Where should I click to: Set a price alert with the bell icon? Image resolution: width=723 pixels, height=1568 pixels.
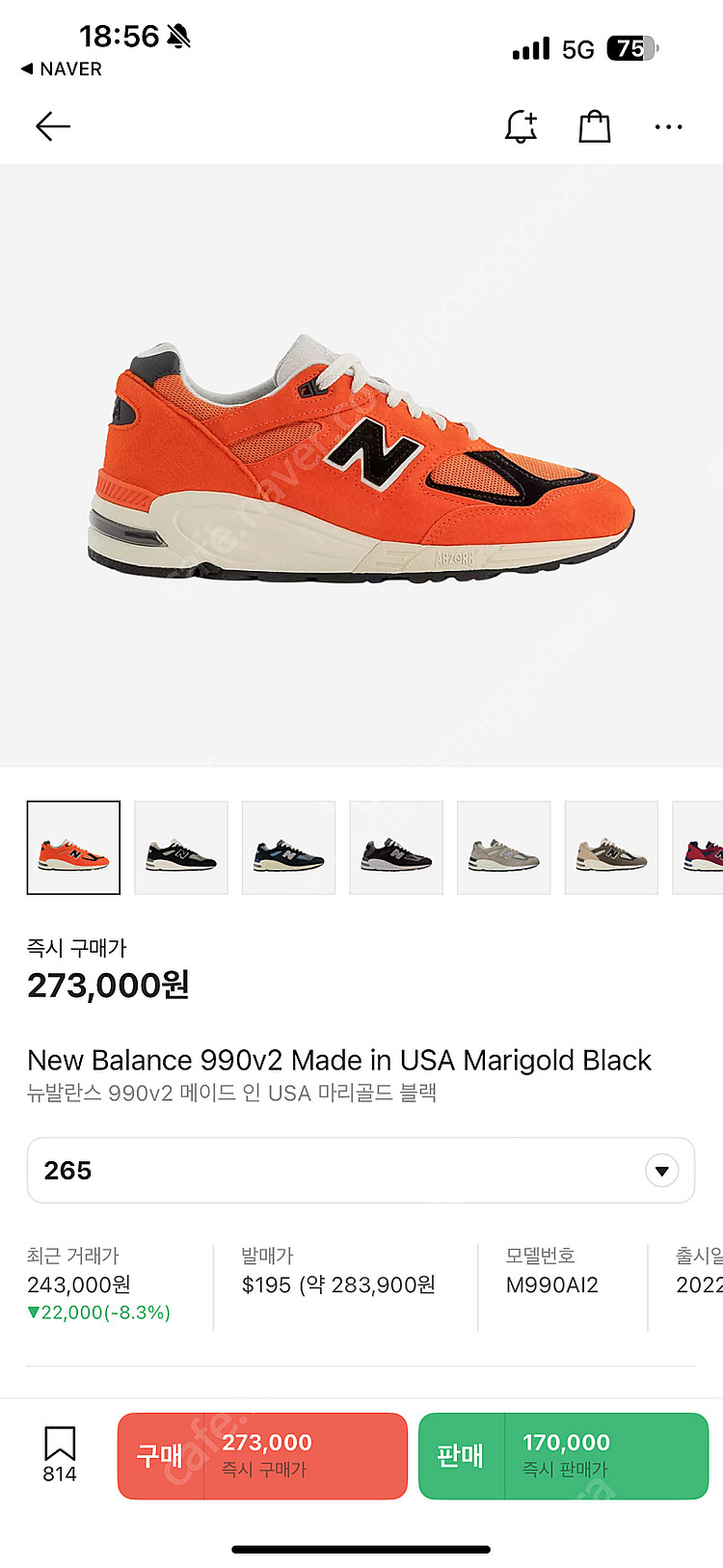click(521, 126)
